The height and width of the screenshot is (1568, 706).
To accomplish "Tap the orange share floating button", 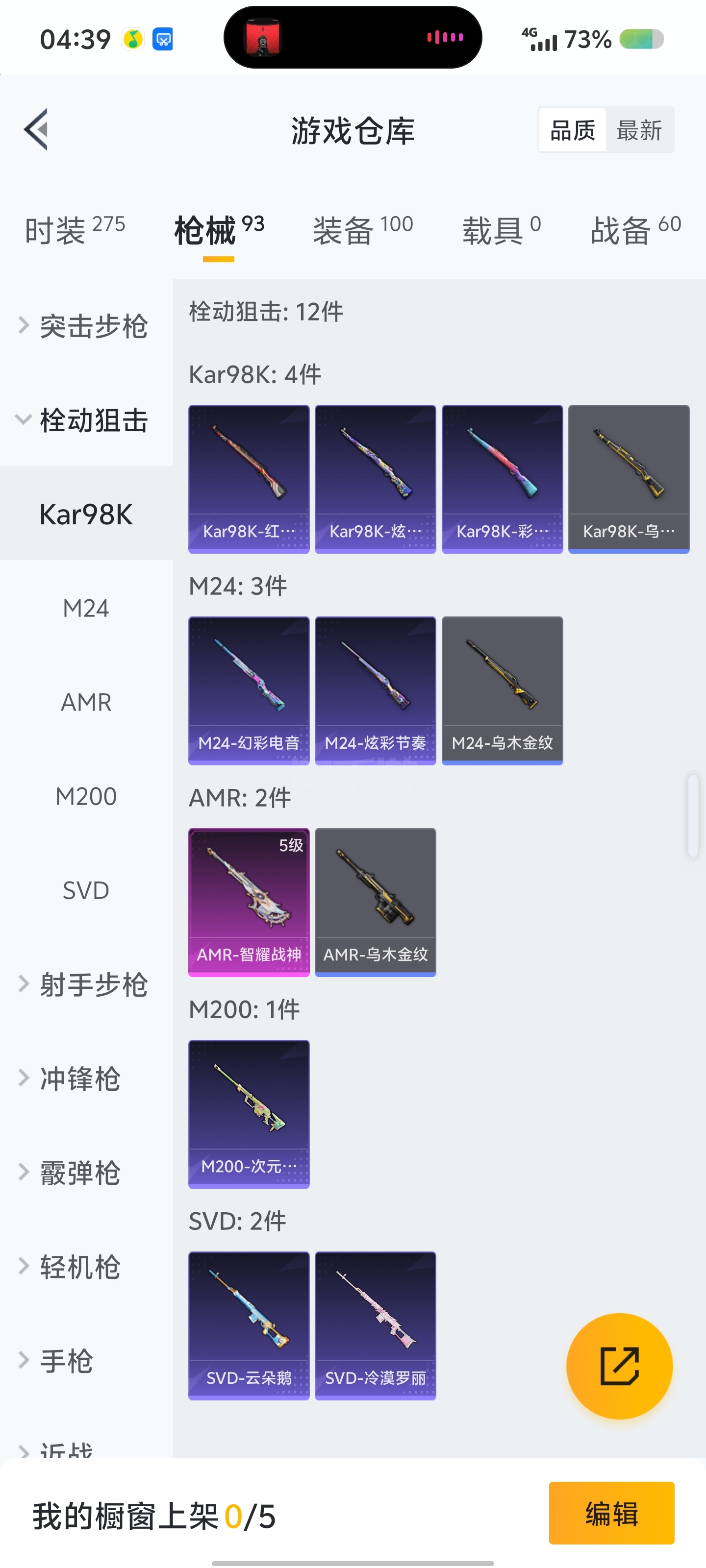I will tap(619, 1366).
